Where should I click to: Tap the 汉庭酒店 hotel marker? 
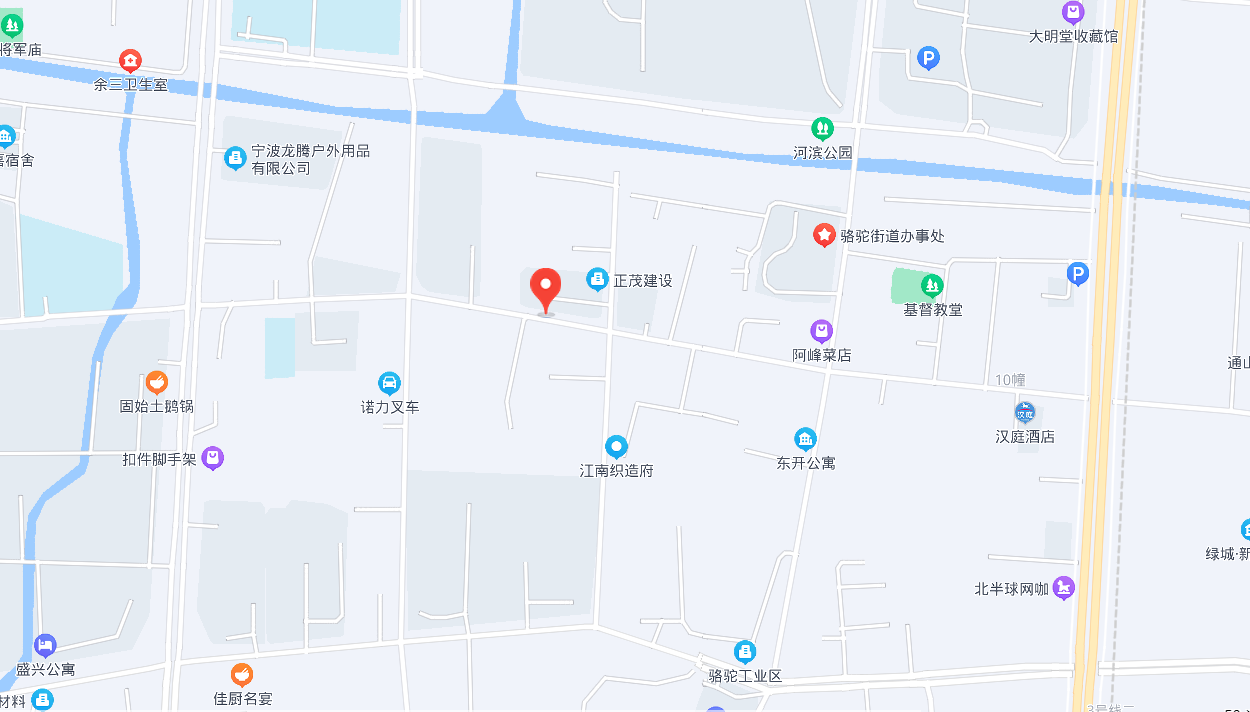click(x=1024, y=413)
